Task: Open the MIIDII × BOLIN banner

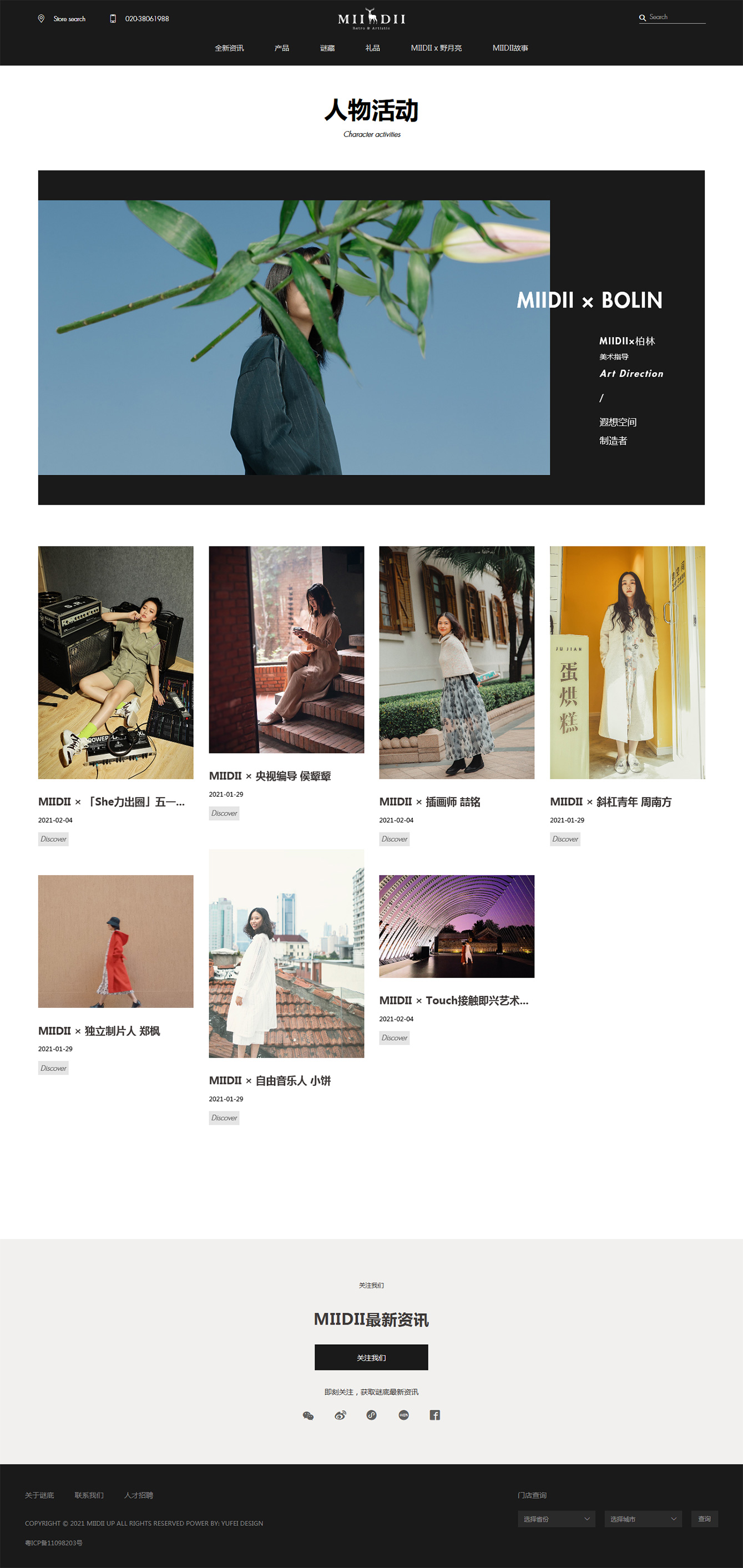Action: tap(371, 337)
